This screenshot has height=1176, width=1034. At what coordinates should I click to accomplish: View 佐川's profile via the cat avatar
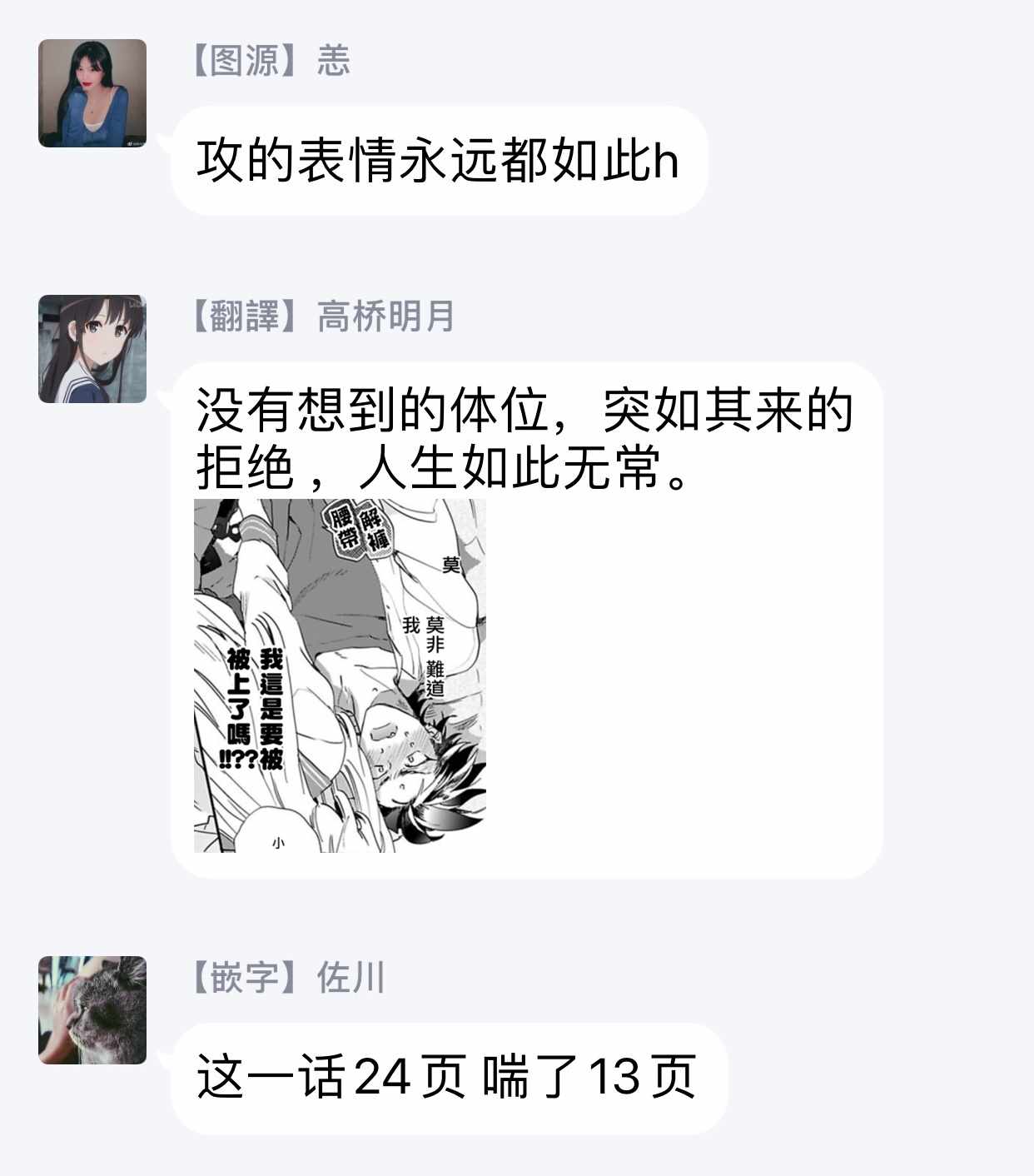point(92,1010)
